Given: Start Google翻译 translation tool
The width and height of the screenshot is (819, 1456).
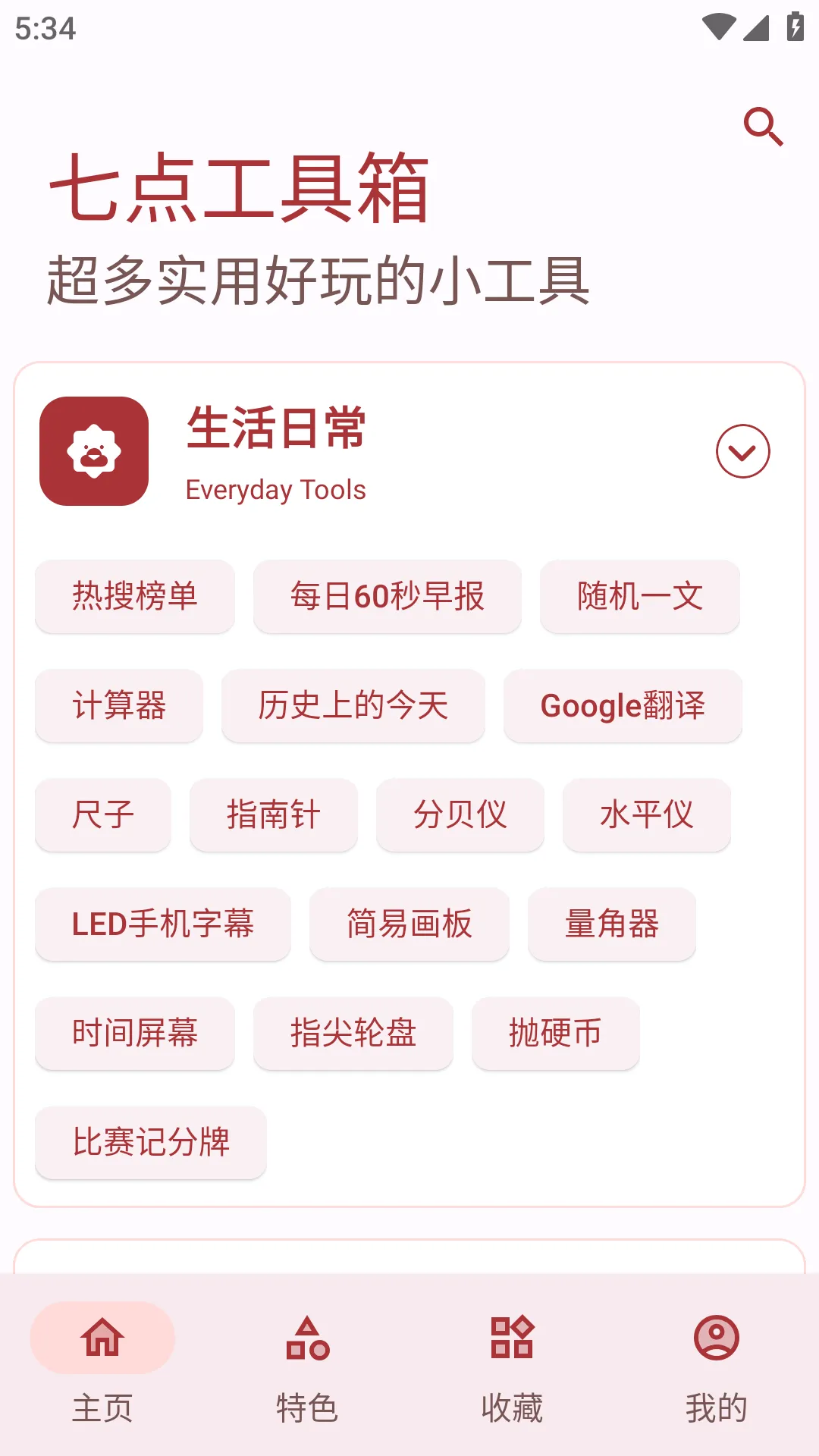Looking at the screenshot, I should click(x=622, y=706).
